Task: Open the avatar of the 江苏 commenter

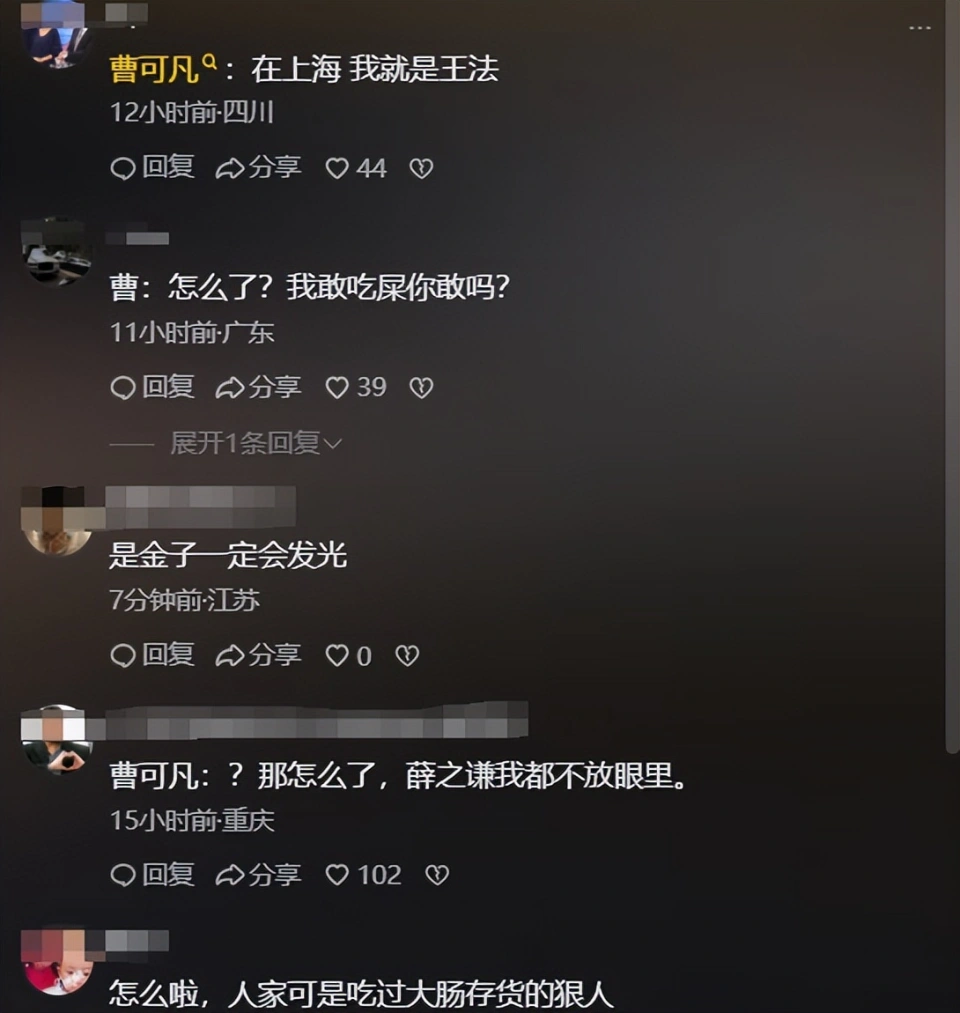Action: click(57, 520)
